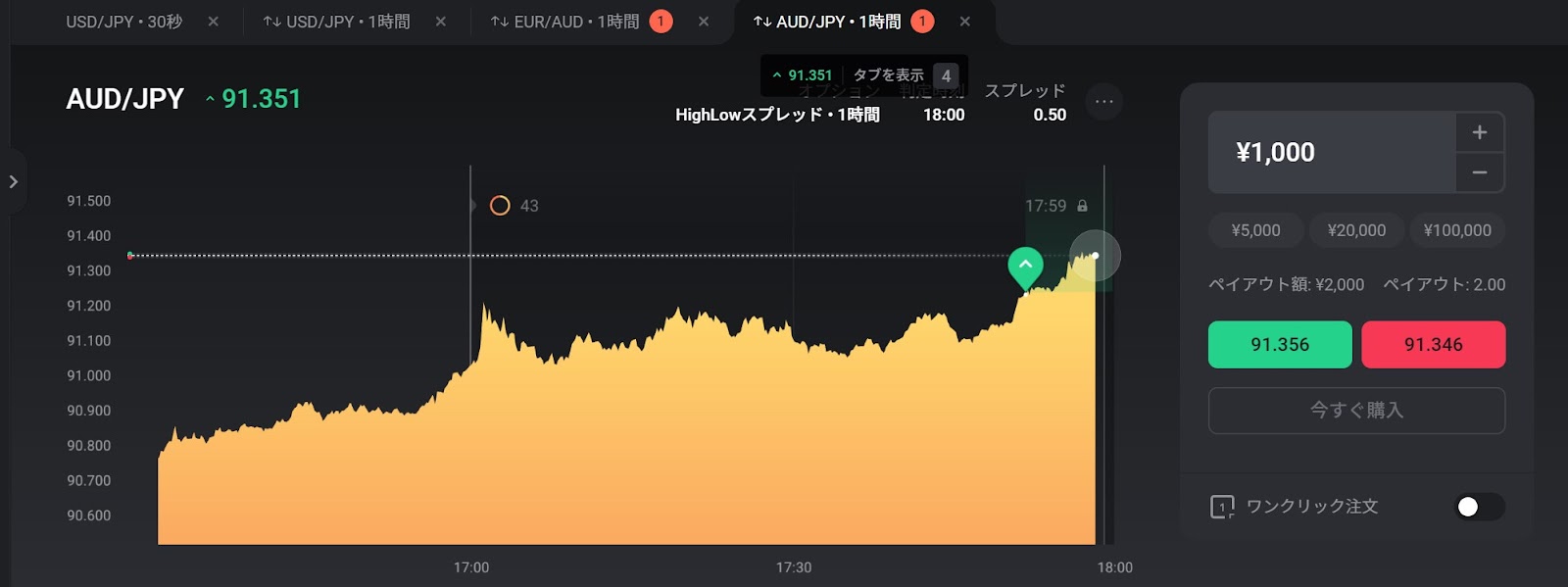Close the AUD/JPY 1時間 tab

(x=965, y=22)
